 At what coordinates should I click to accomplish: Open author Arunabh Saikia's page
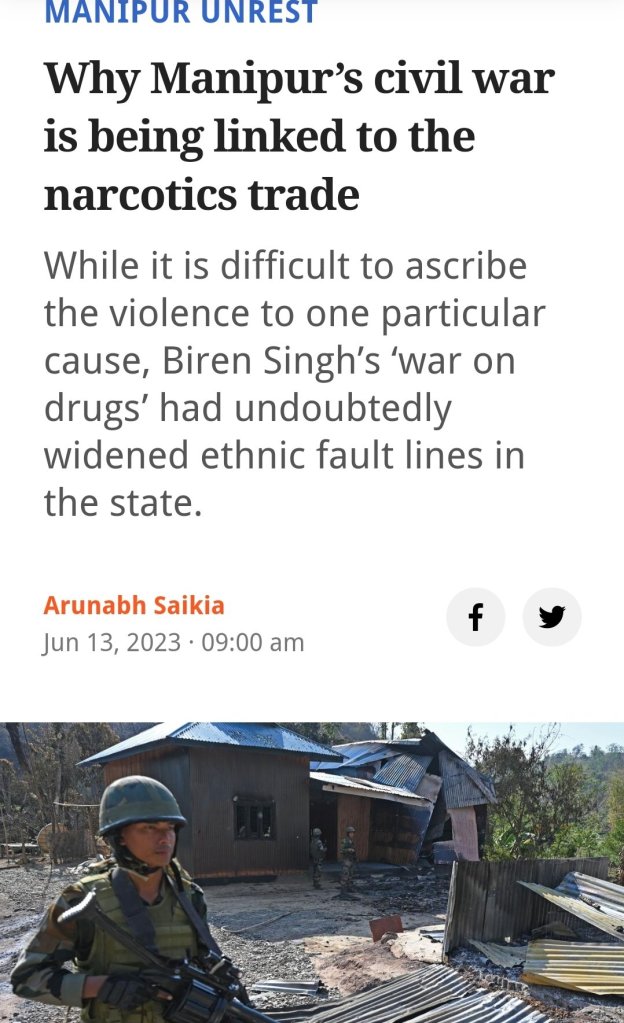click(x=134, y=605)
